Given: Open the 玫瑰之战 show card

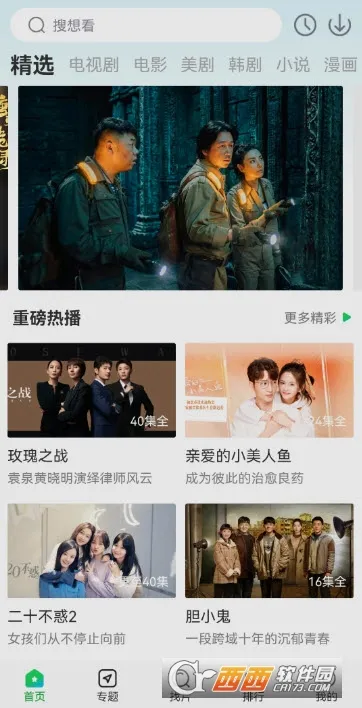Looking at the screenshot, I should (92, 415).
